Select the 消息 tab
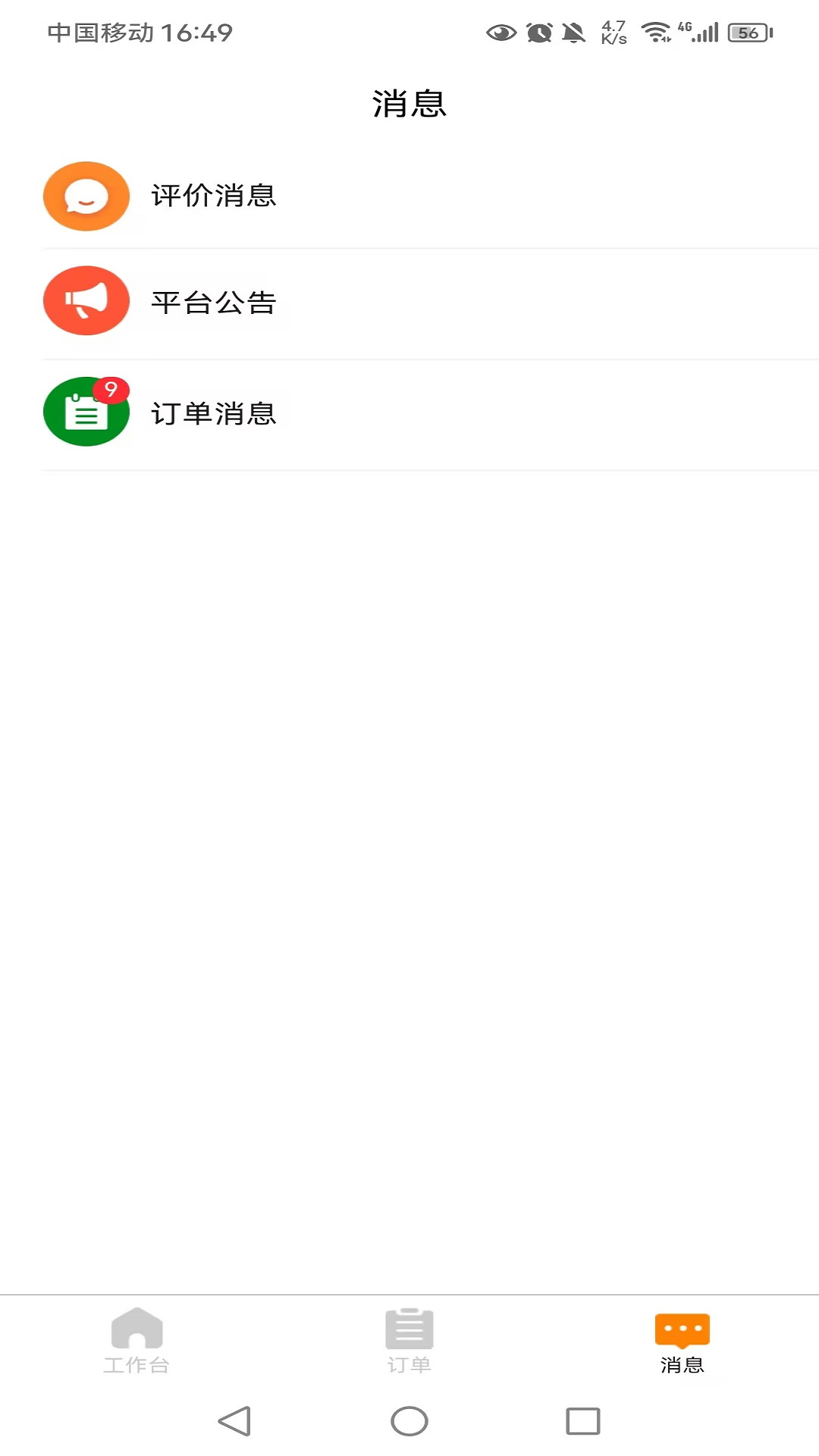This screenshot has height=1456, width=819. [x=682, y=1341]
